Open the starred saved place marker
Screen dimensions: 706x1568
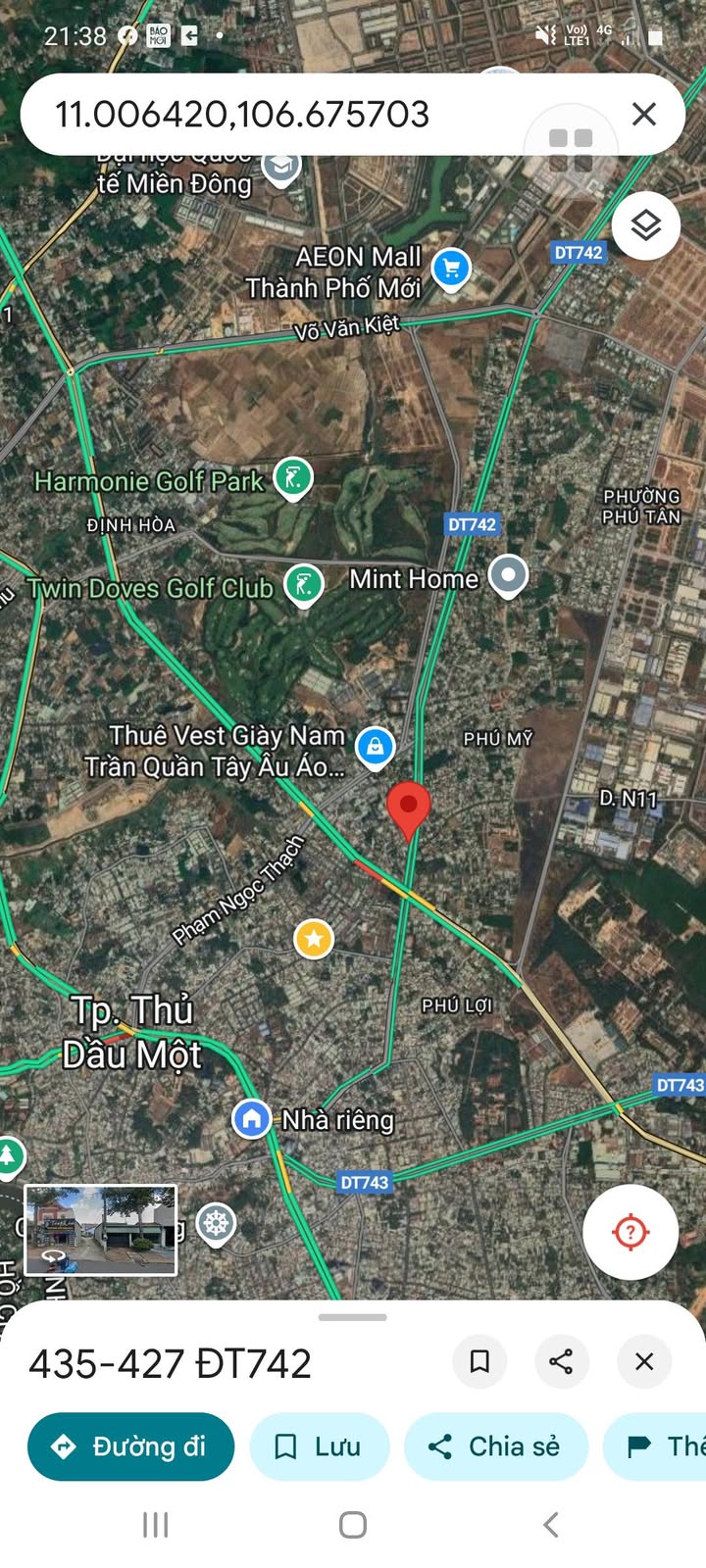pos(314,939)
